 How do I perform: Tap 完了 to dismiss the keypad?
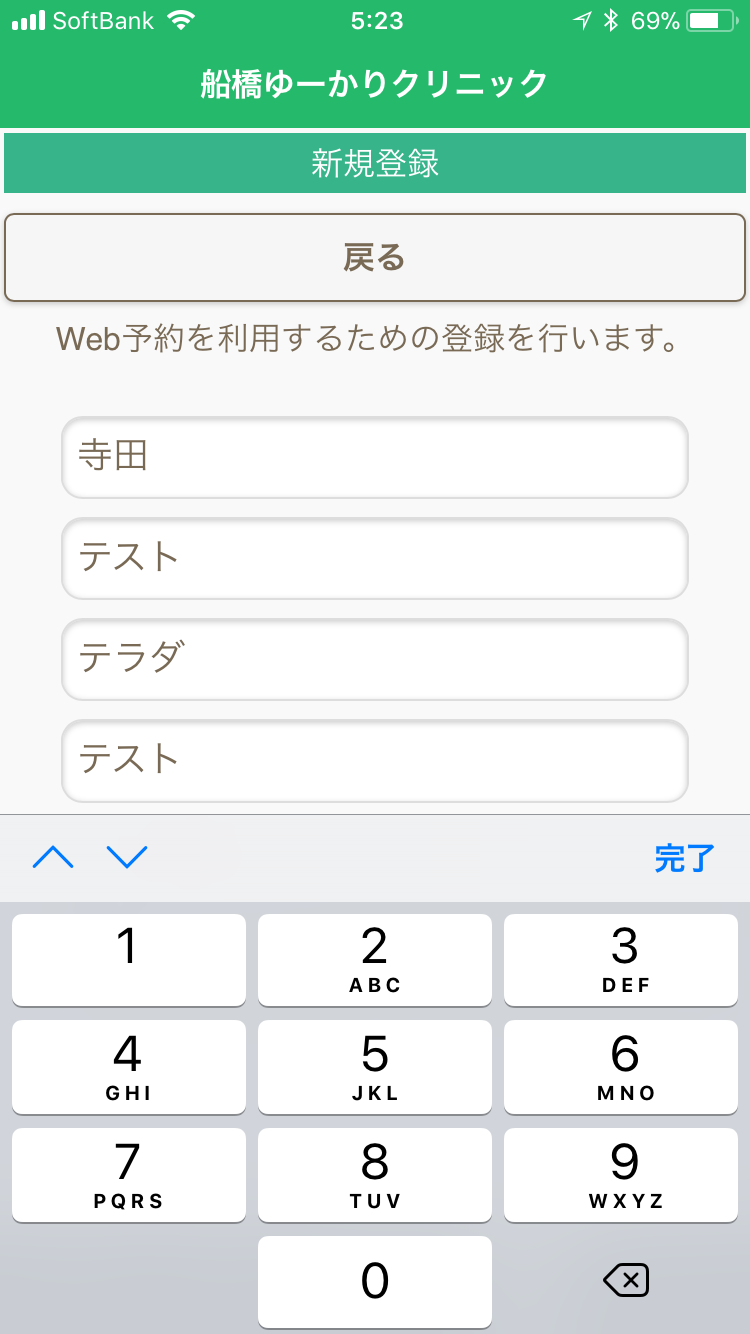pyautogui.click(x=684, y=858)
